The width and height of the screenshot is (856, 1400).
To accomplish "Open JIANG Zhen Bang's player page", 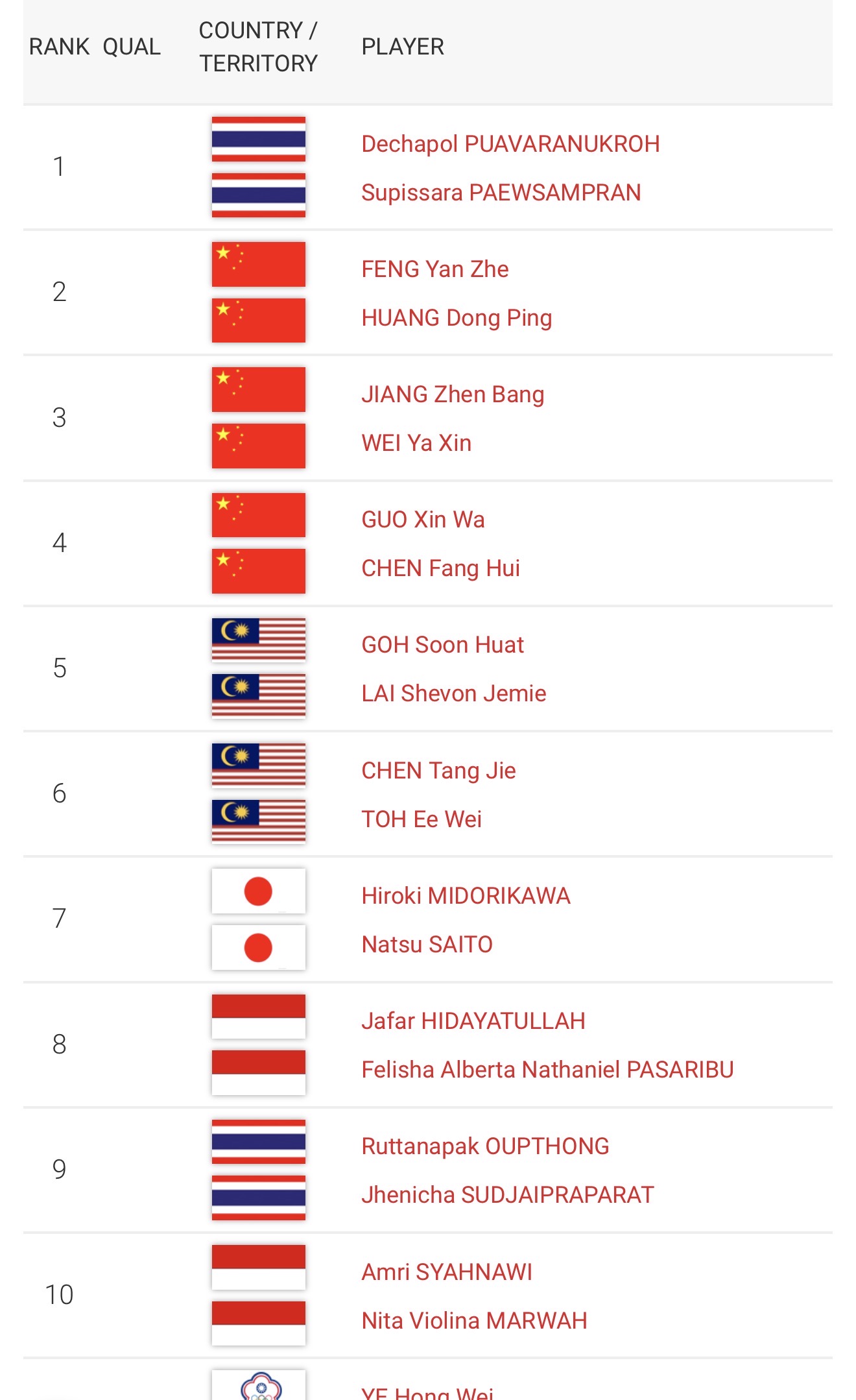I will click(x=452, y=394).
